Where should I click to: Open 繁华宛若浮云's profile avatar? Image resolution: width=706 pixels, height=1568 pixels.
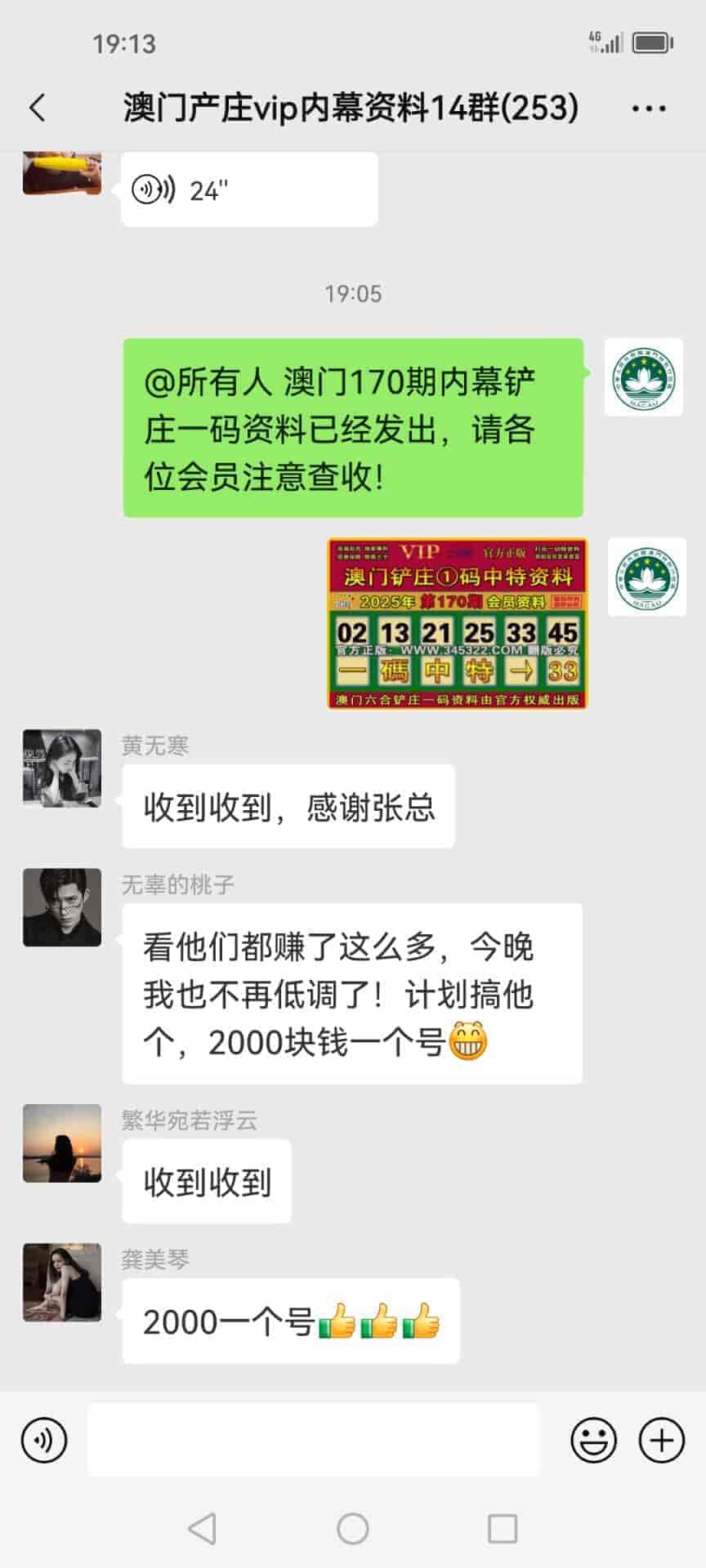point(62,1143)
